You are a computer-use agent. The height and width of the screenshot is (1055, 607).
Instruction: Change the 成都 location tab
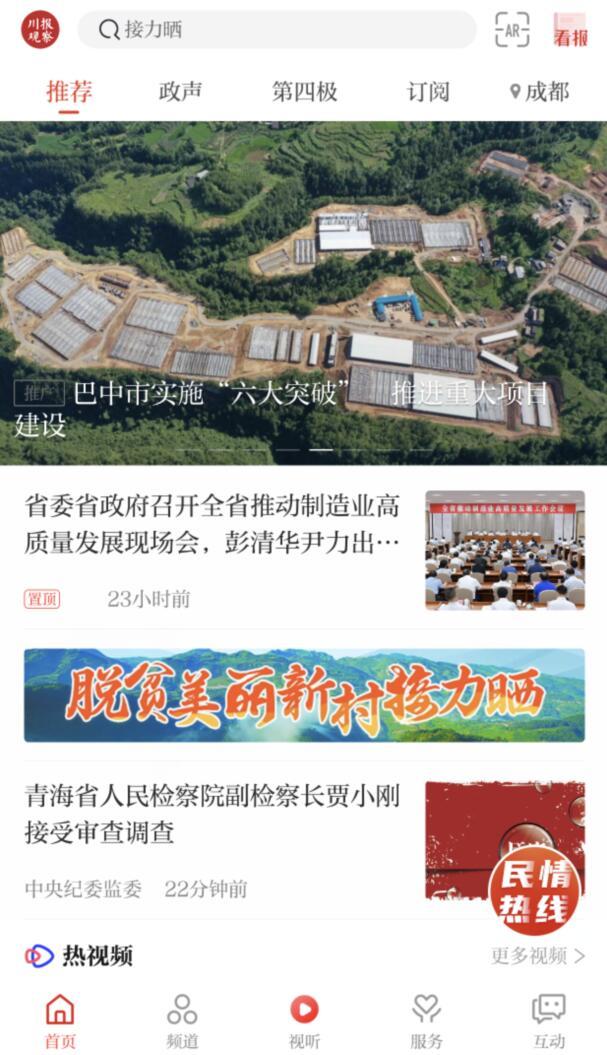pyautogui.click(x=539, y=92)
